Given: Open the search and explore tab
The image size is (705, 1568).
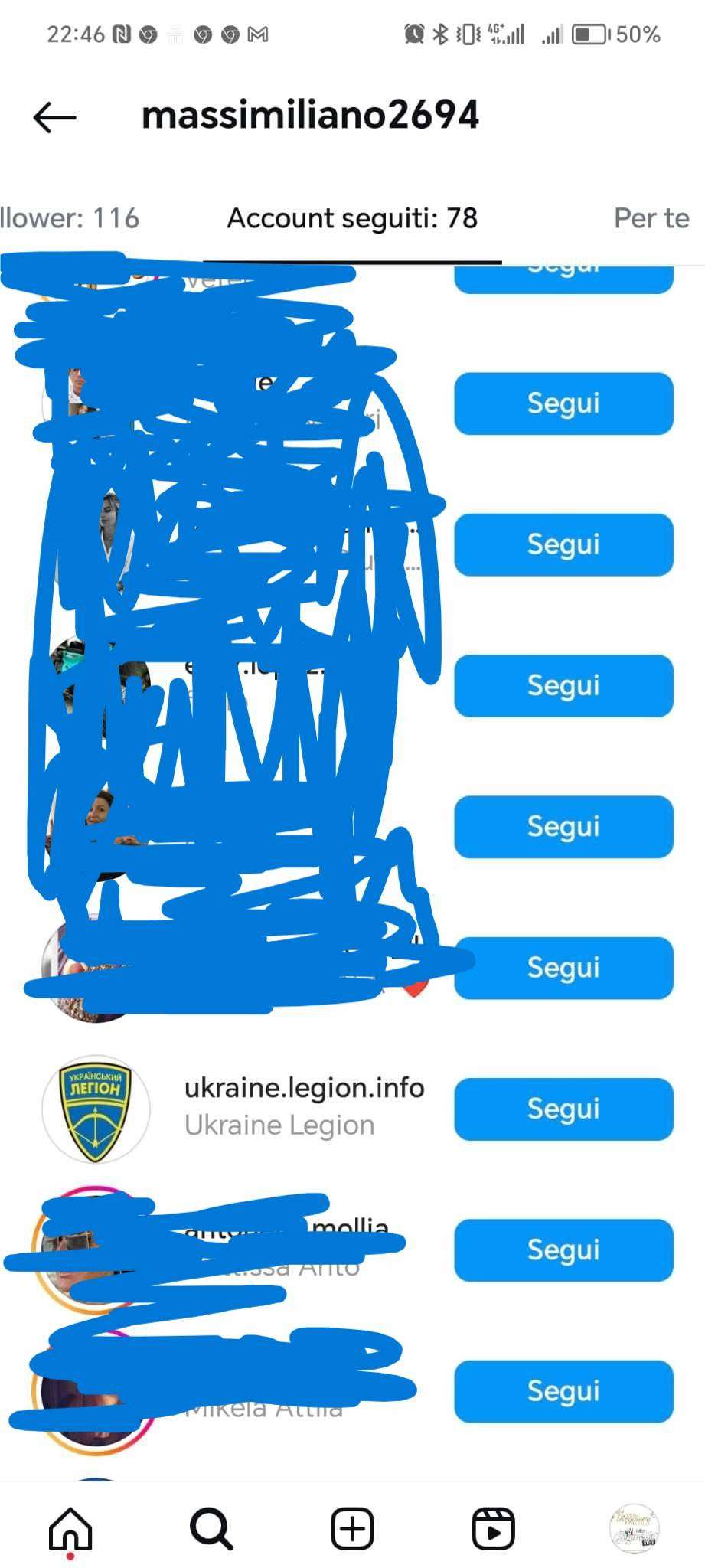Looking at the screenshot, I should click(211, 1529).
